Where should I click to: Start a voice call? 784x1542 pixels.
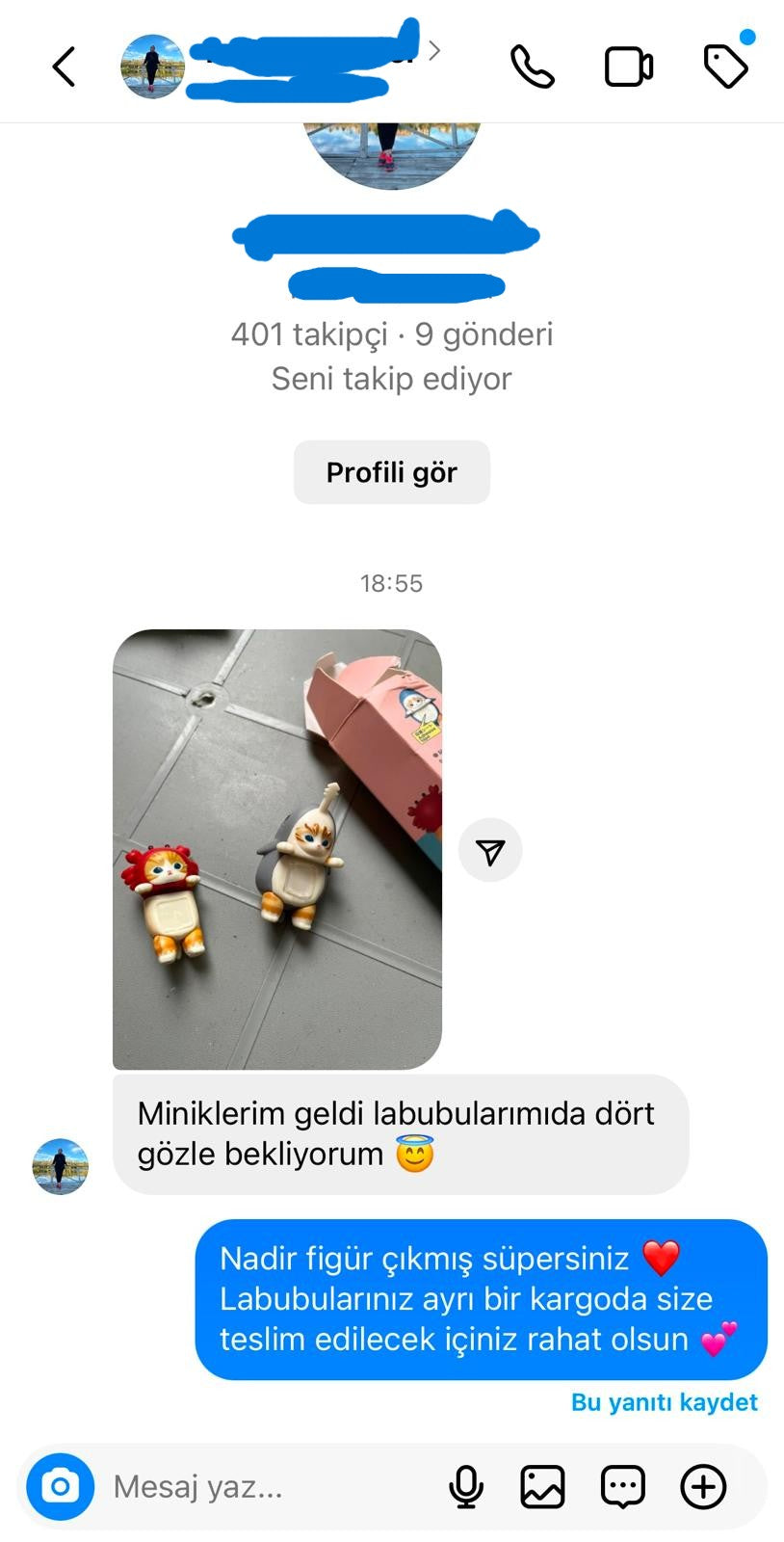point(532,66)
